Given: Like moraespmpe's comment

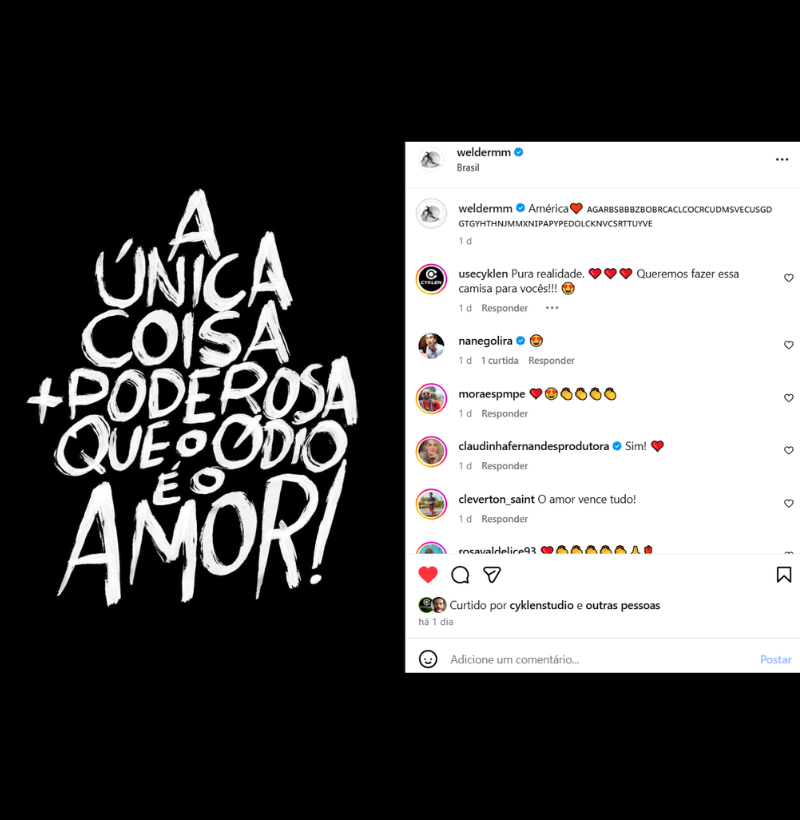Looking at the screenshot, I should tap(788, 398).
